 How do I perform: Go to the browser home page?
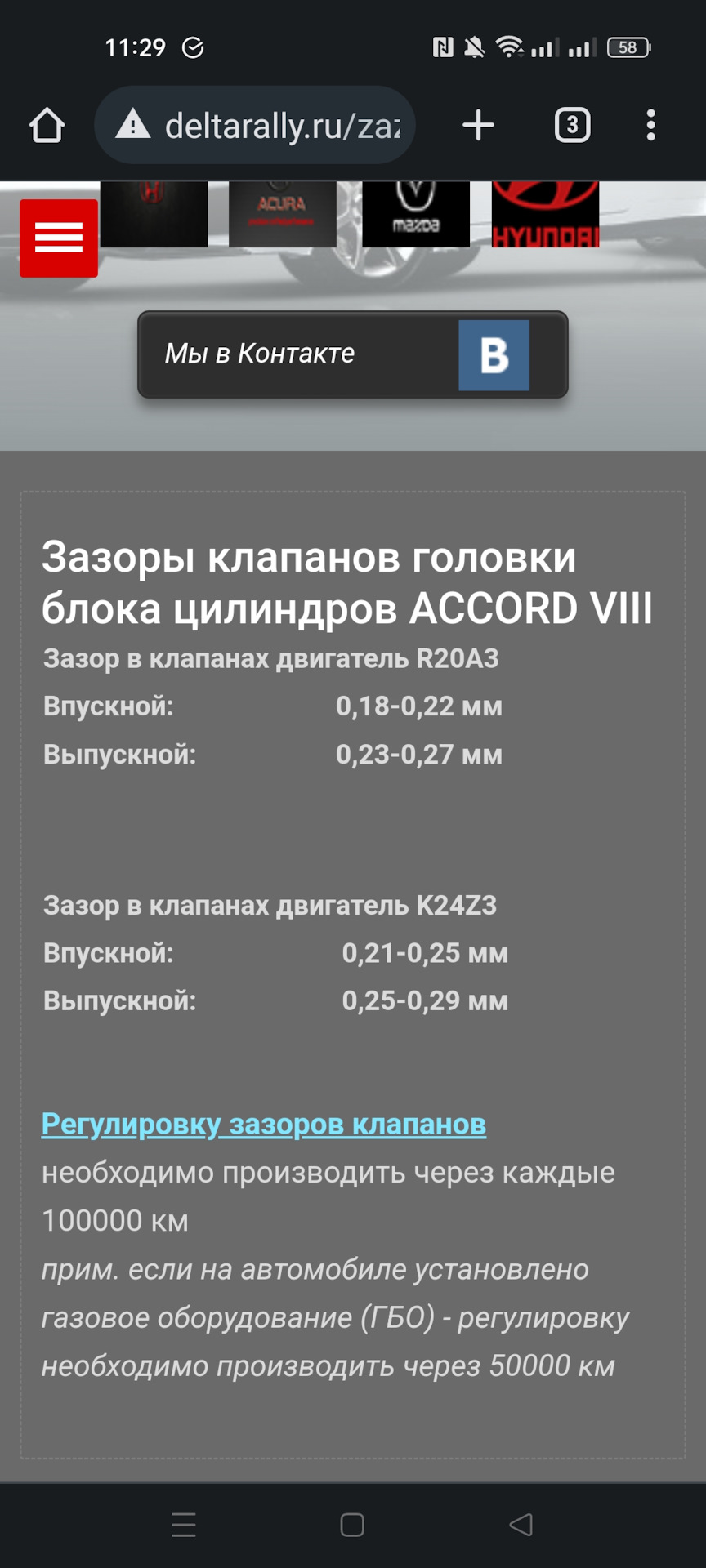[x=47, y=126]
